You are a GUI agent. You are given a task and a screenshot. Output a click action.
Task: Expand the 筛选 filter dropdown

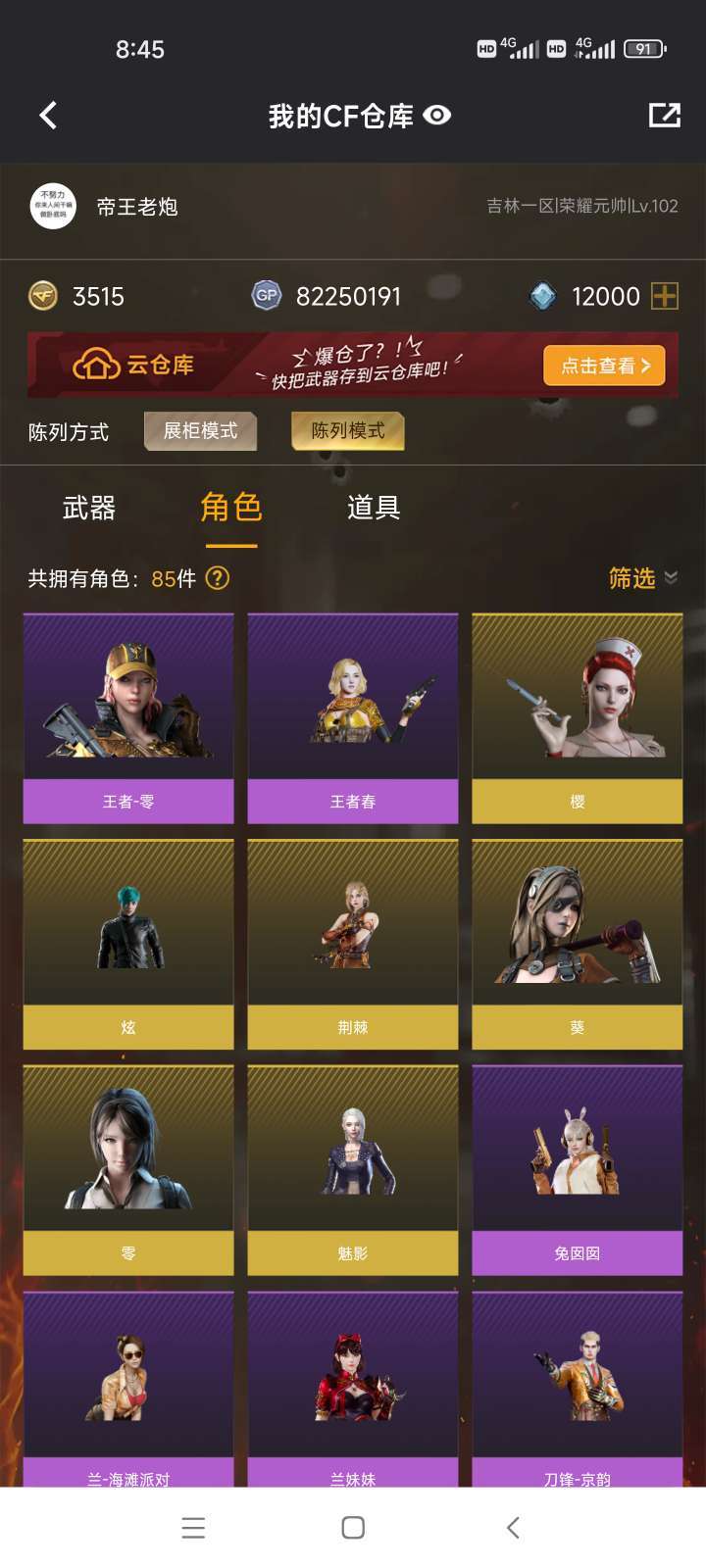642,578
